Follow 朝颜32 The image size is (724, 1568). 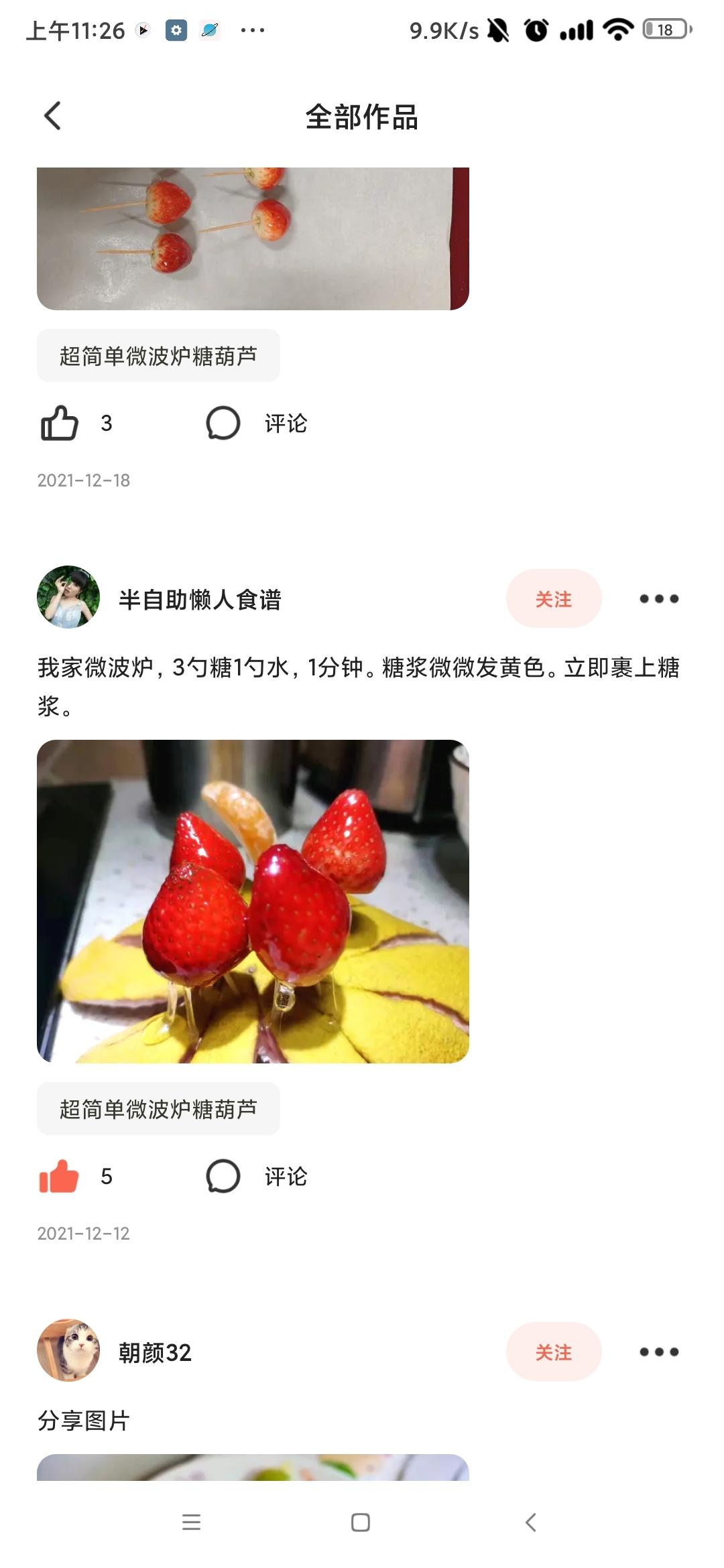tap(553, 1352)
